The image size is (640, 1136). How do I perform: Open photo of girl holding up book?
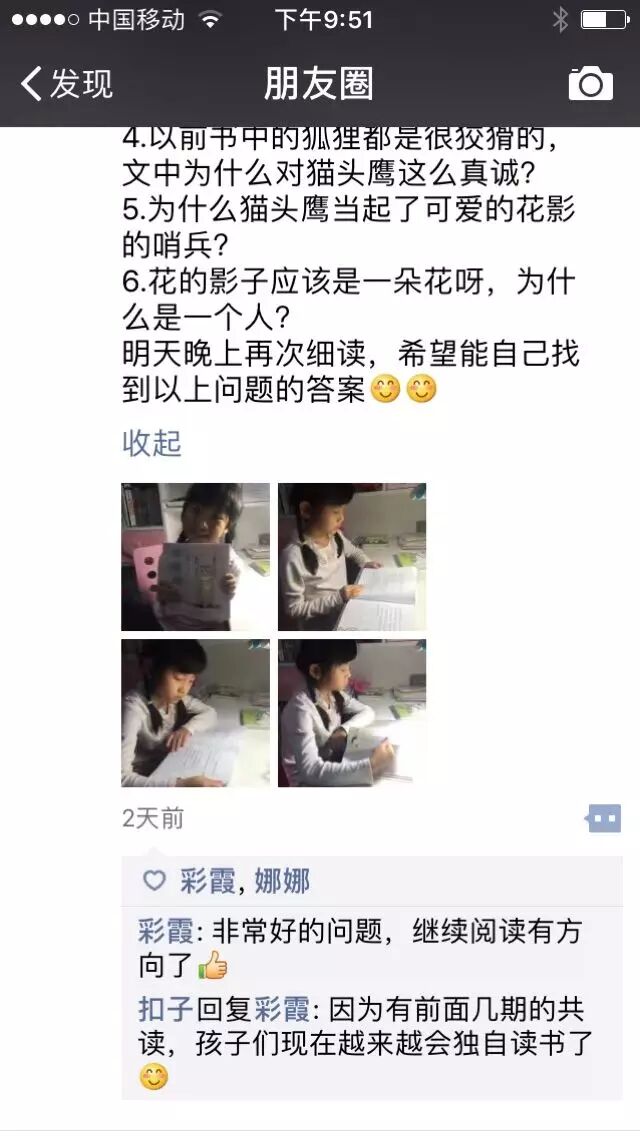pyautogui.click(x=195, y=557)
